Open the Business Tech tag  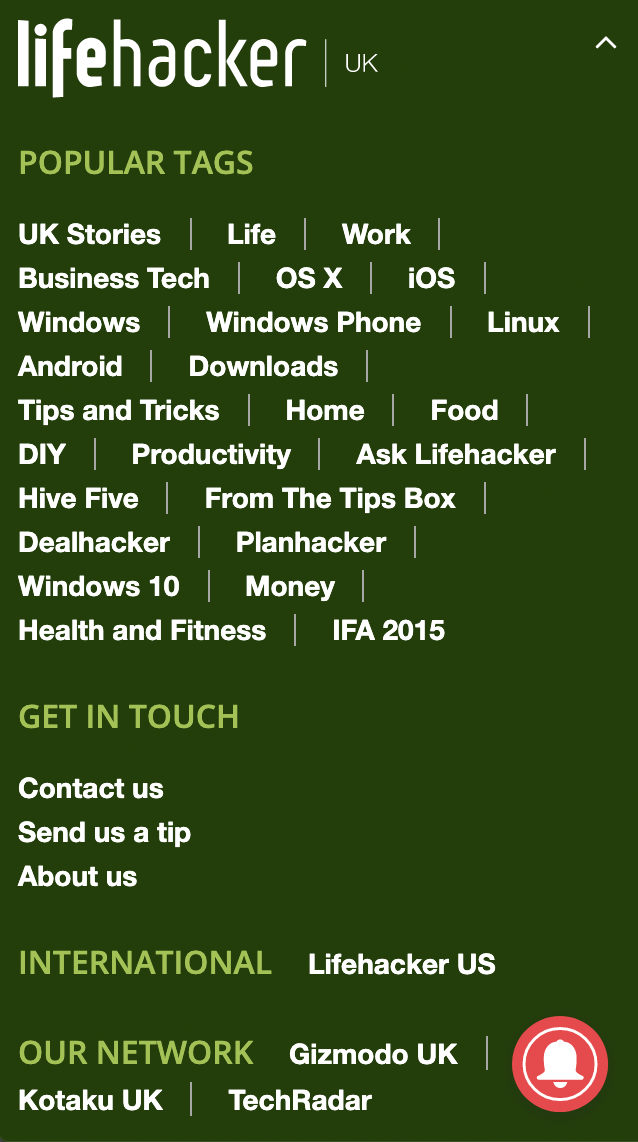114,278
